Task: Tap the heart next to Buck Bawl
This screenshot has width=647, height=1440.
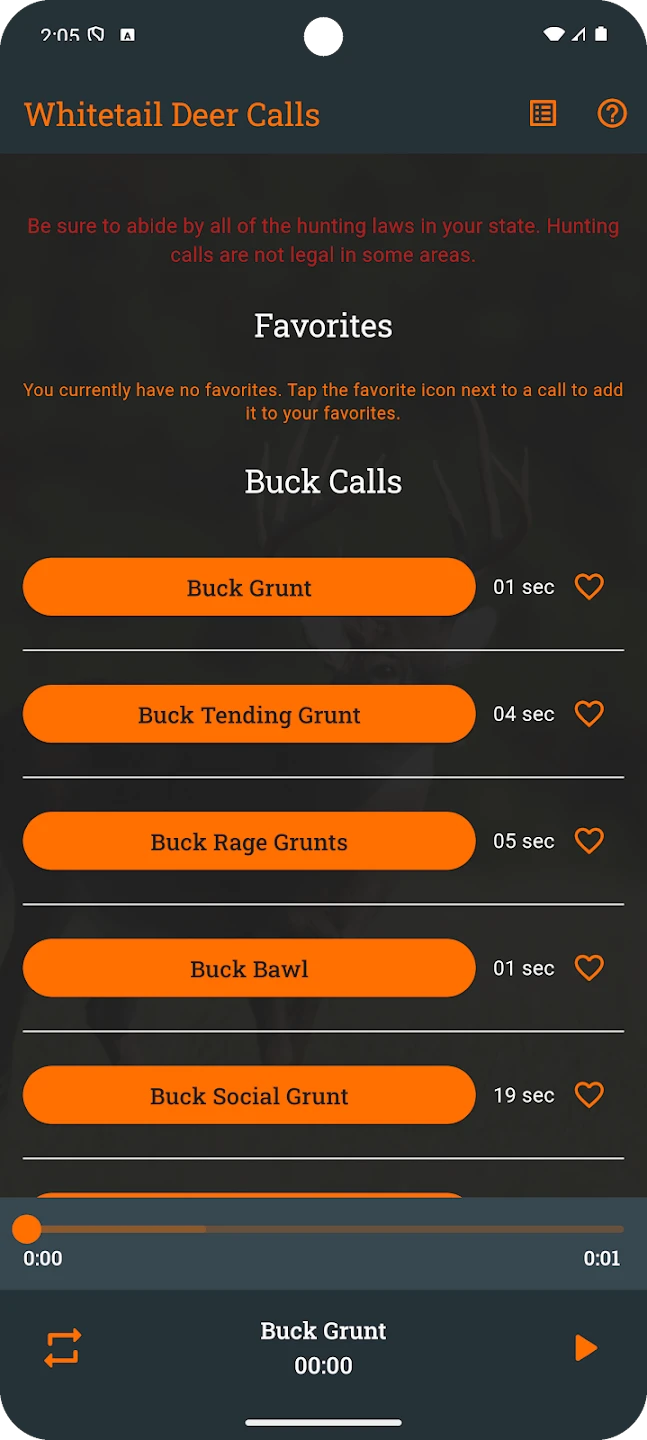Action: [589, 968]
